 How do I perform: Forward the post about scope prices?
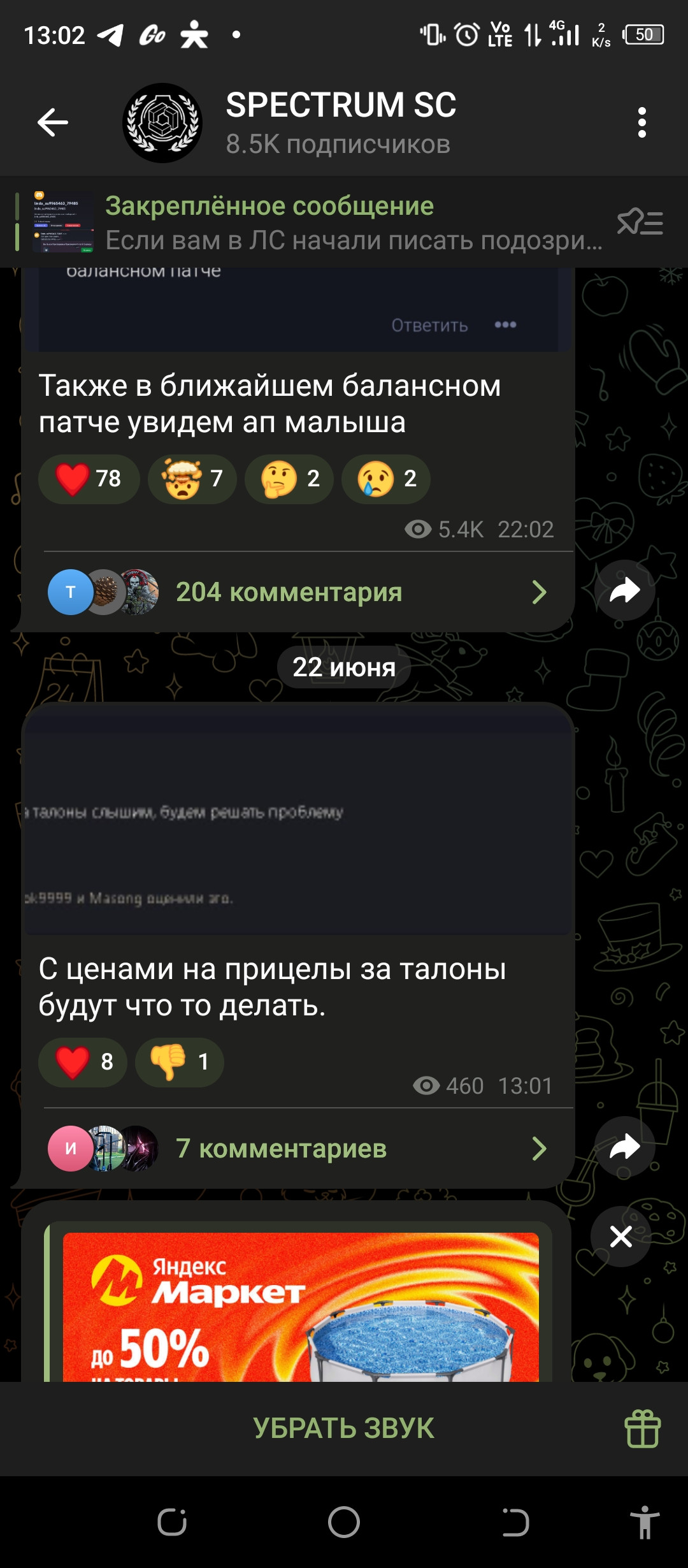point(624,1145)
